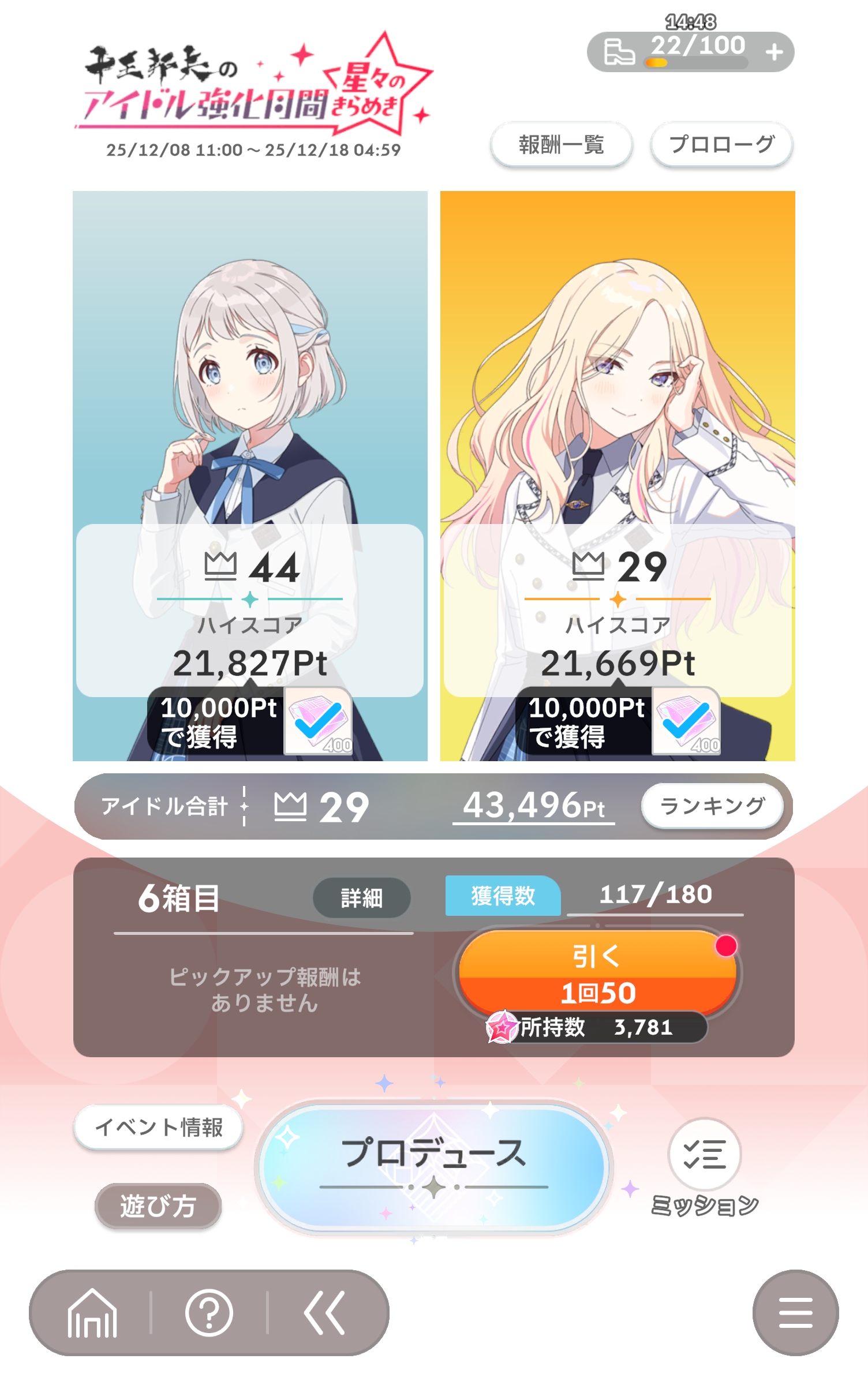
Task: Open イベント情報 event info
Action: 159,1126
